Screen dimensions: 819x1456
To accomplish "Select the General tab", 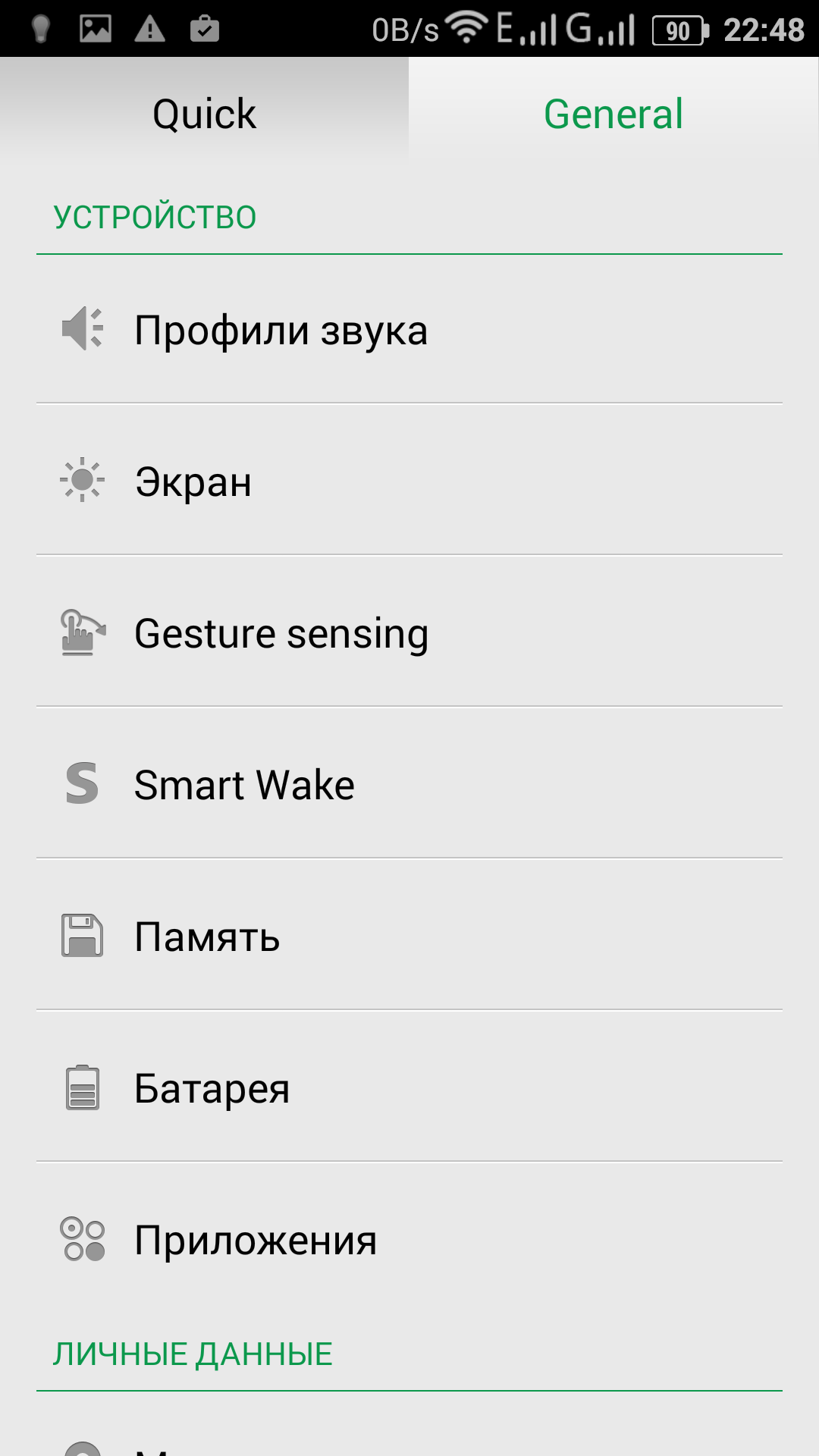I will (613, 114).
